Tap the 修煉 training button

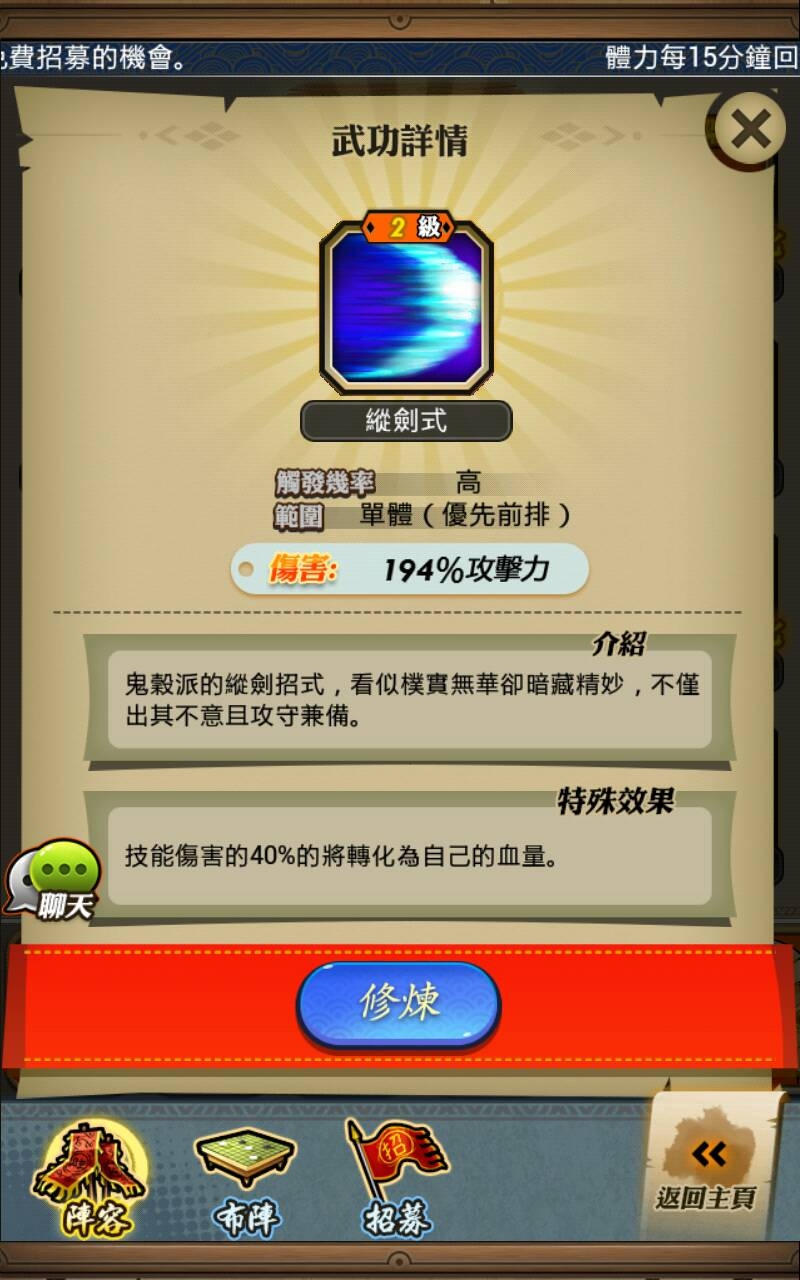click(398, 1003)
